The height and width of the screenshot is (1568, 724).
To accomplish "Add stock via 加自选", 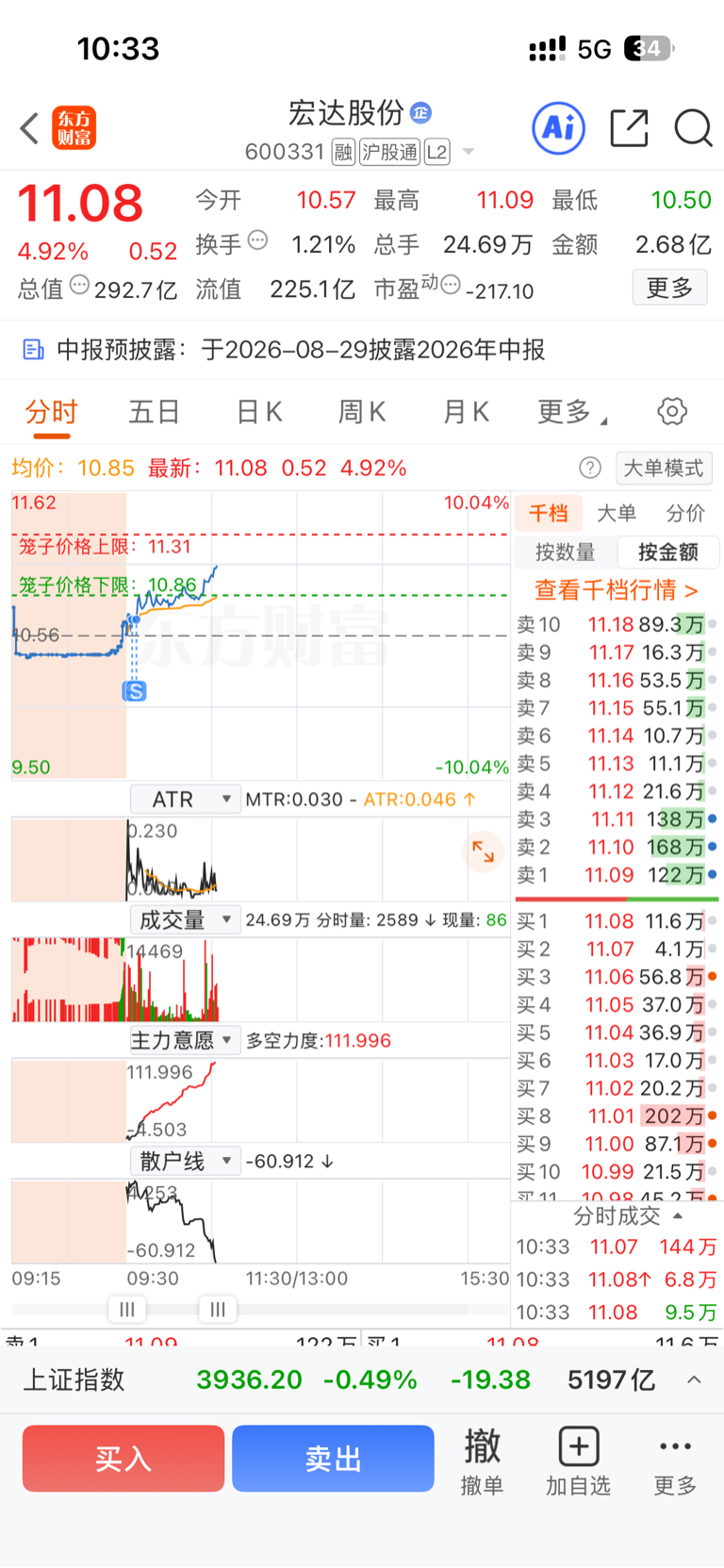I will [x=578, y=1462].
